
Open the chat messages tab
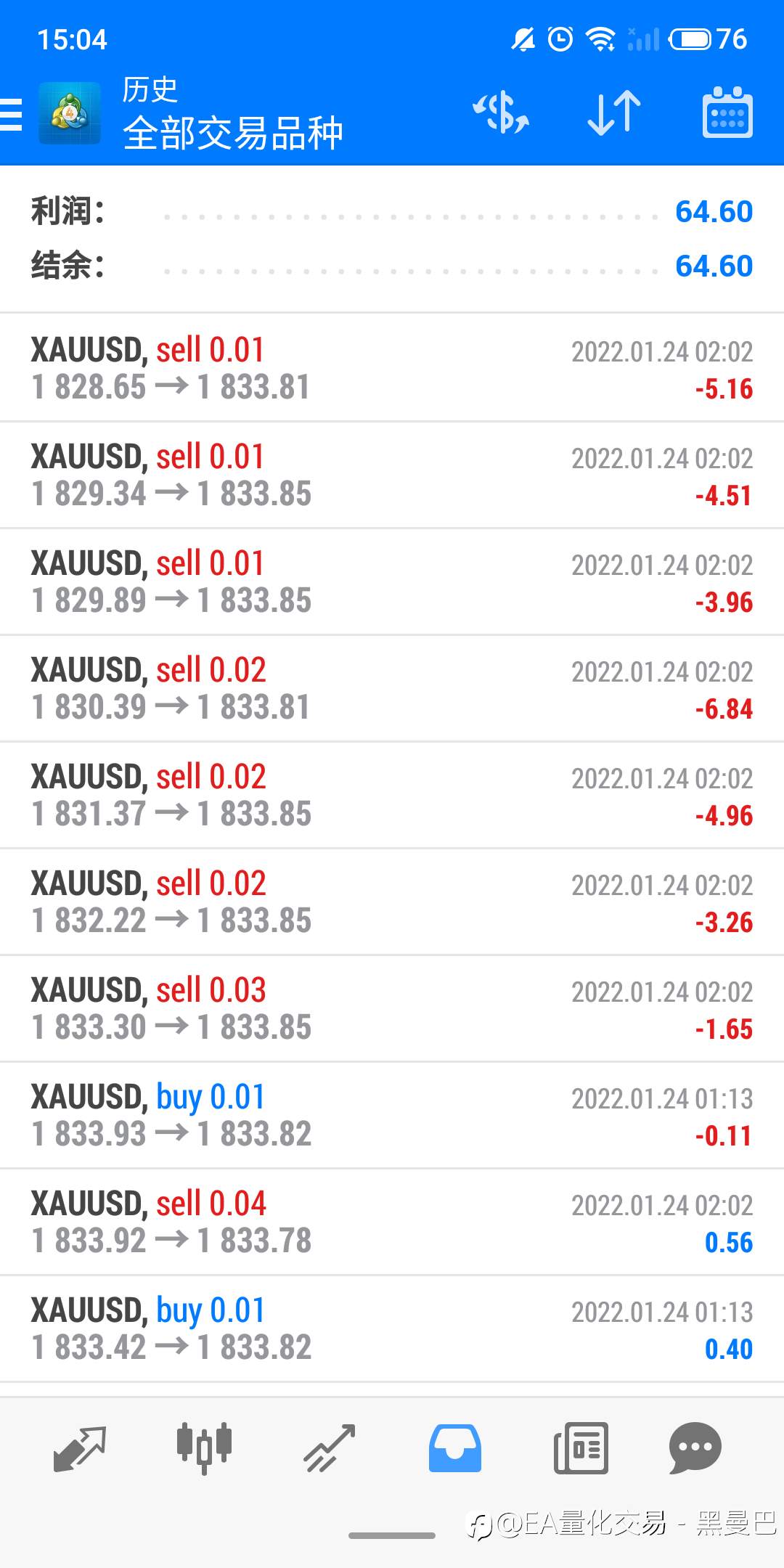(x=695, y=1448)
